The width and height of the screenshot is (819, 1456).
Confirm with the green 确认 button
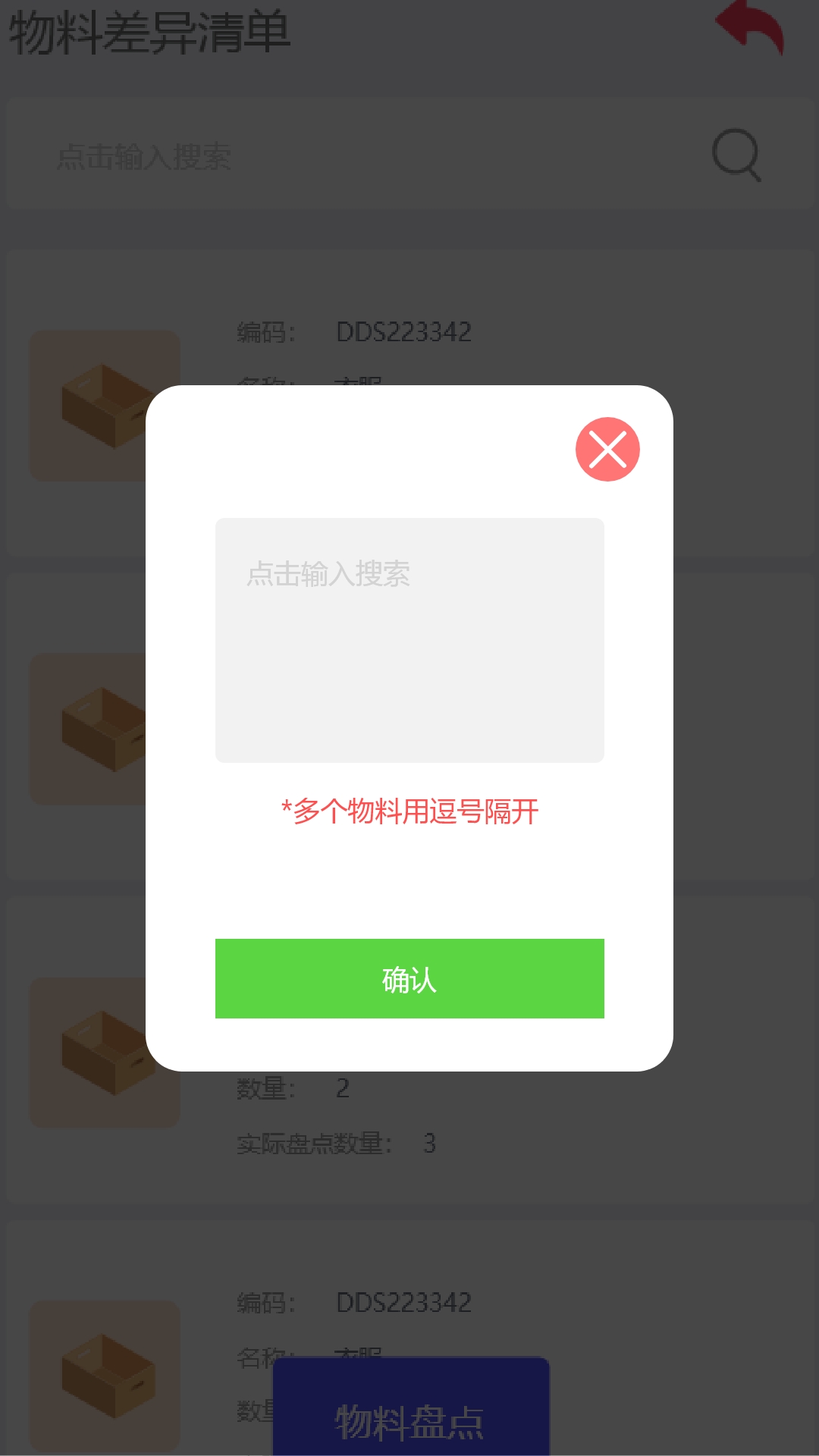pyautogui.click(x=409, y=978)
